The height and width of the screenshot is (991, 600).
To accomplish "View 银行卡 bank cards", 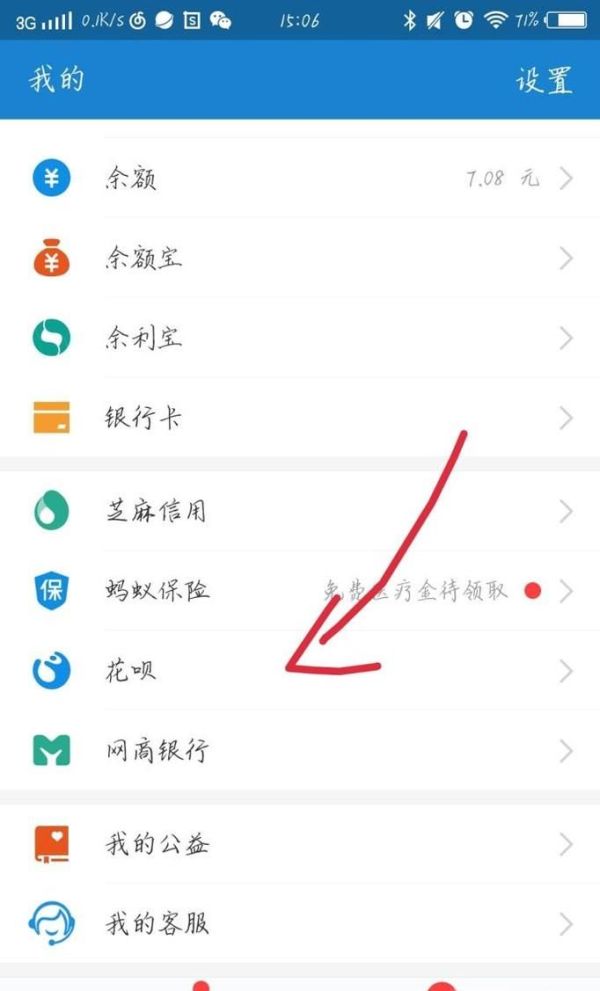I will [x=300, y=417].
